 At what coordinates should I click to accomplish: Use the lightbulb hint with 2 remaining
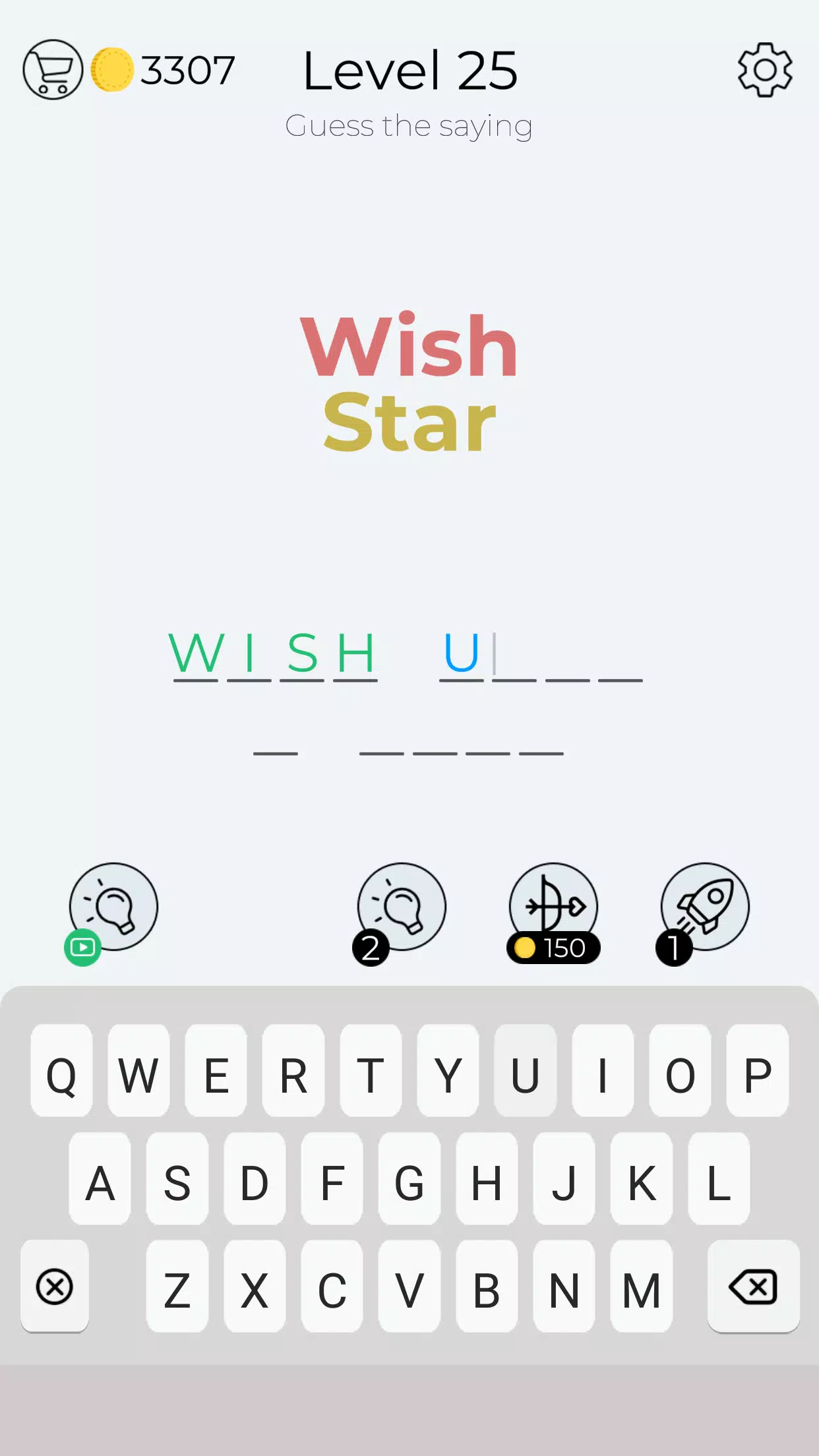point(400,909)
